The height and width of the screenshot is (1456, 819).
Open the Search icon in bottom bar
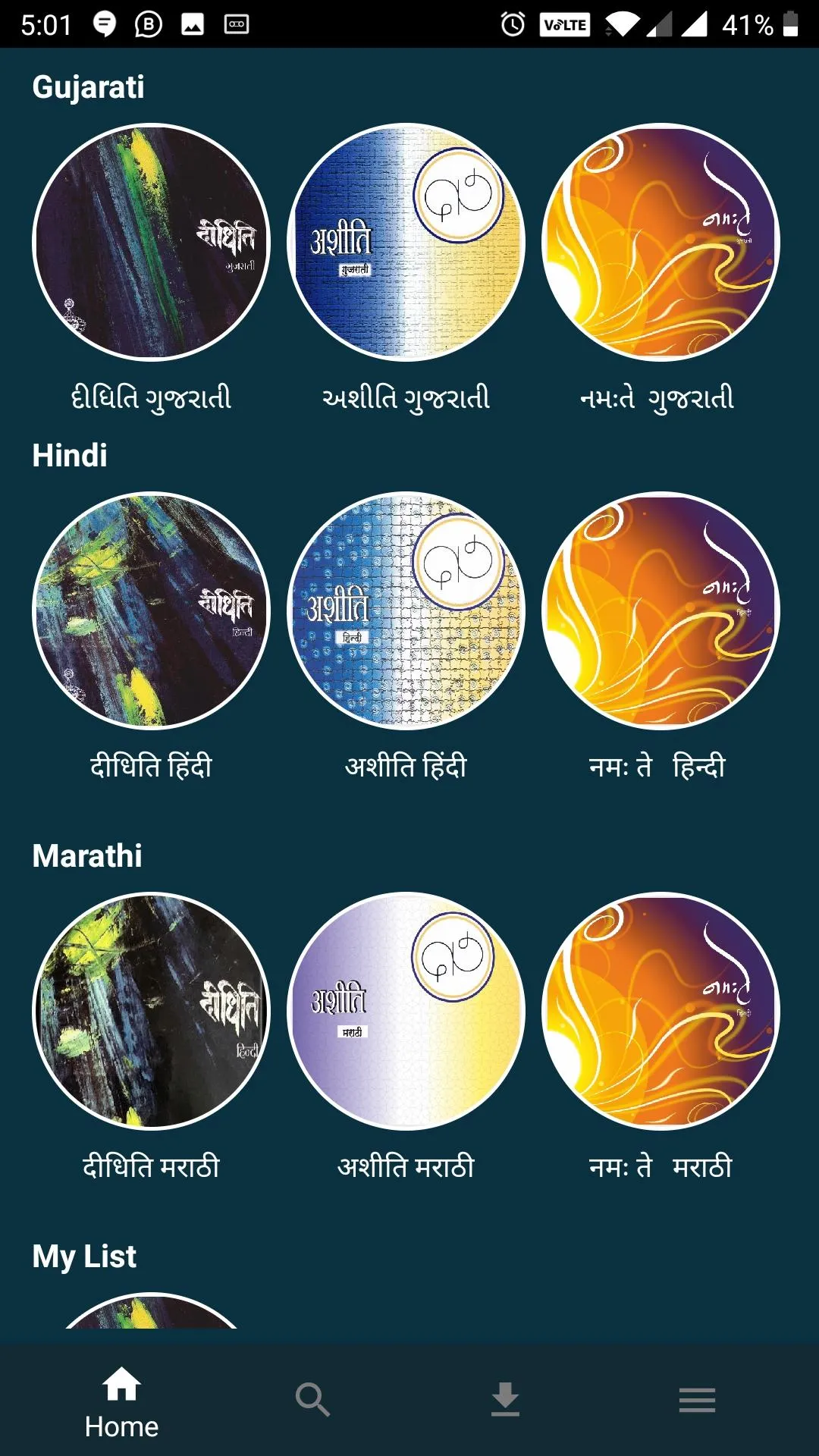tap(310, 1399)
